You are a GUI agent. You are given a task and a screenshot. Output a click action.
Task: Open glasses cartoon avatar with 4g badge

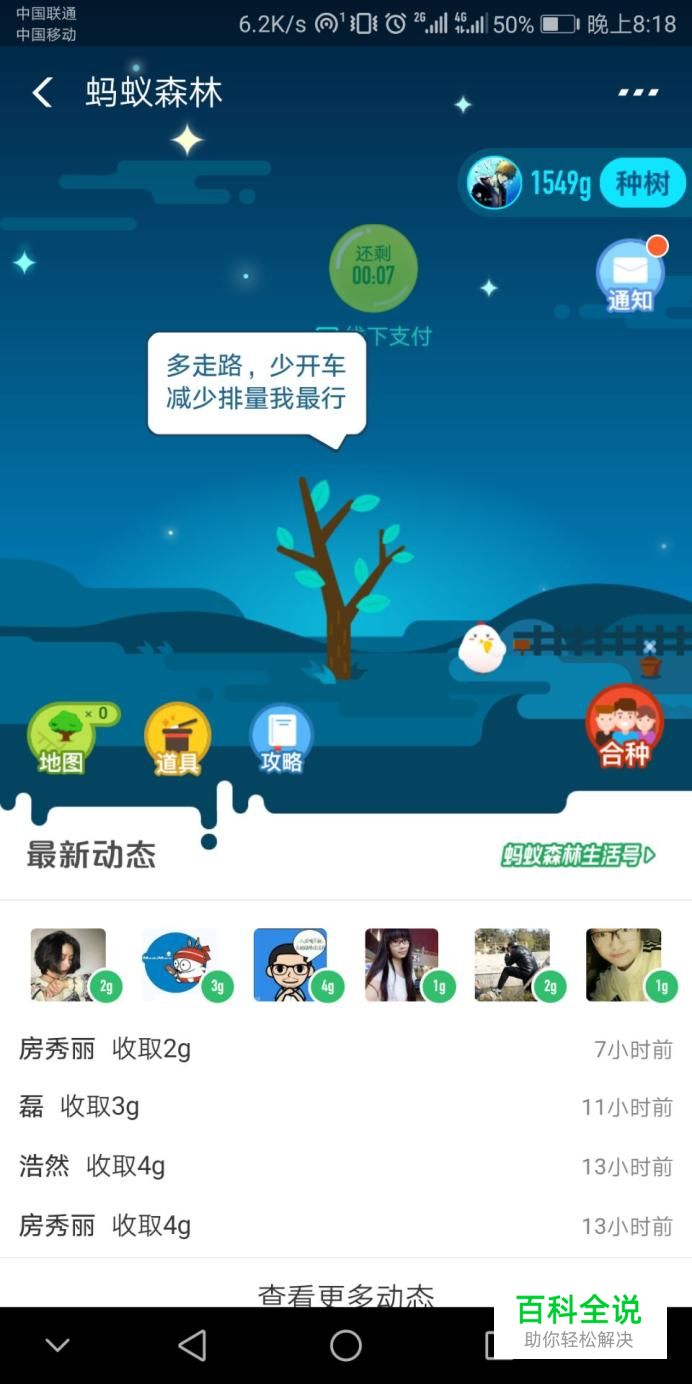291,964
